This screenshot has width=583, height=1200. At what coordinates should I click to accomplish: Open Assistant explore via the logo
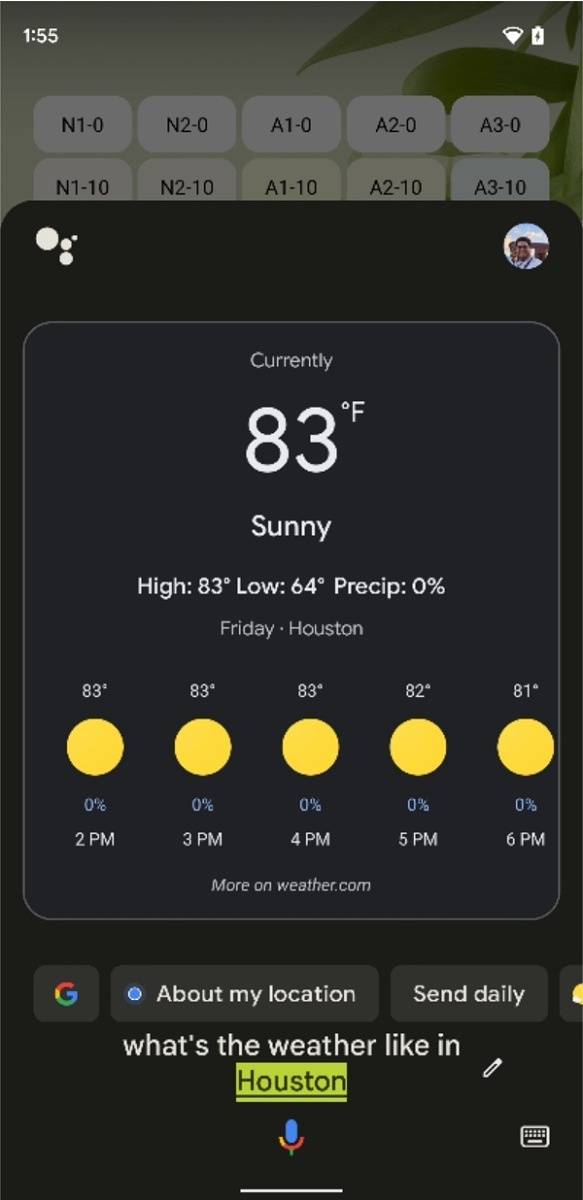pyautogui.click(x=56, y=246)
